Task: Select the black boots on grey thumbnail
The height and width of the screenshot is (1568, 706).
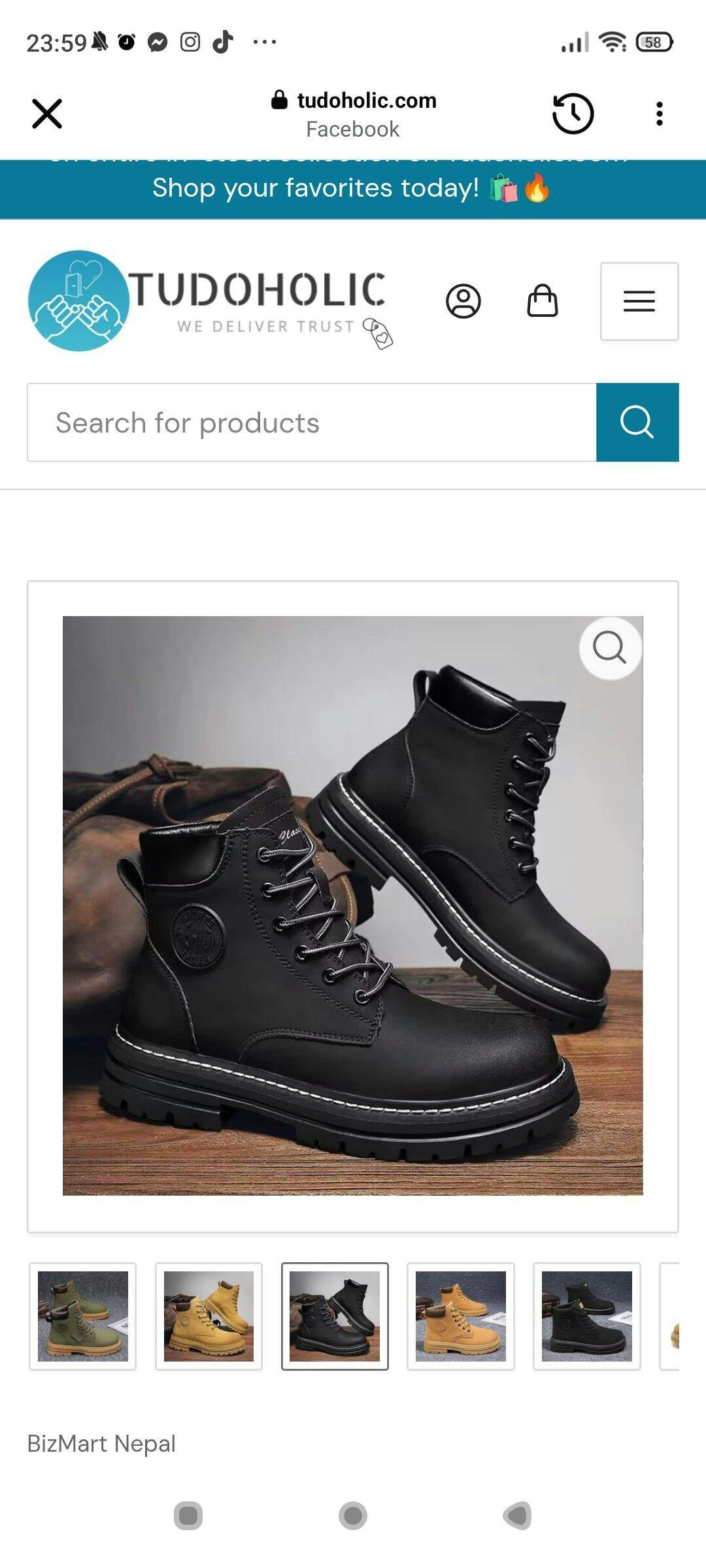Action: point(586,1316)
